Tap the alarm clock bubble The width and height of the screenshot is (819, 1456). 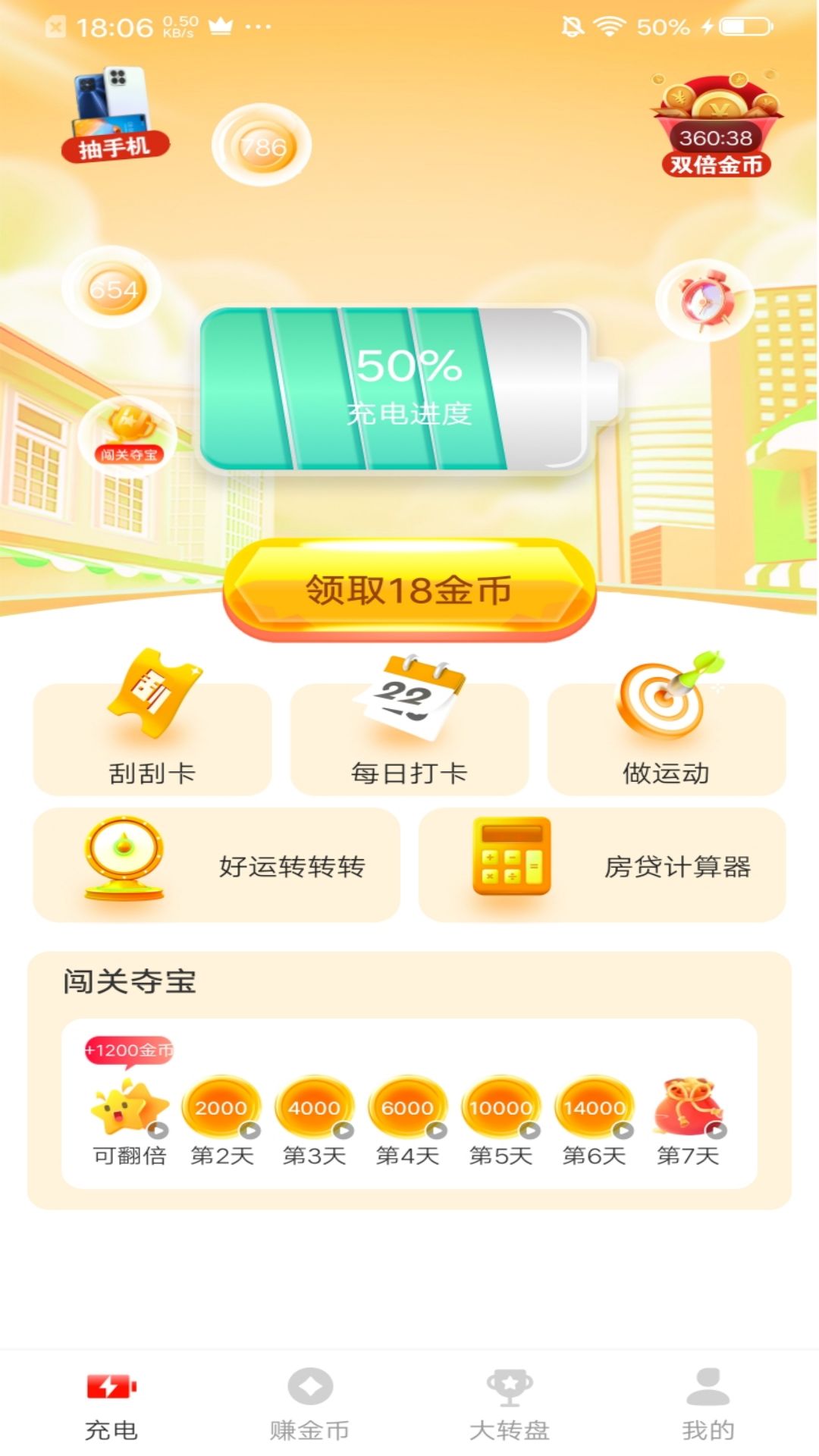click(705, 300)
